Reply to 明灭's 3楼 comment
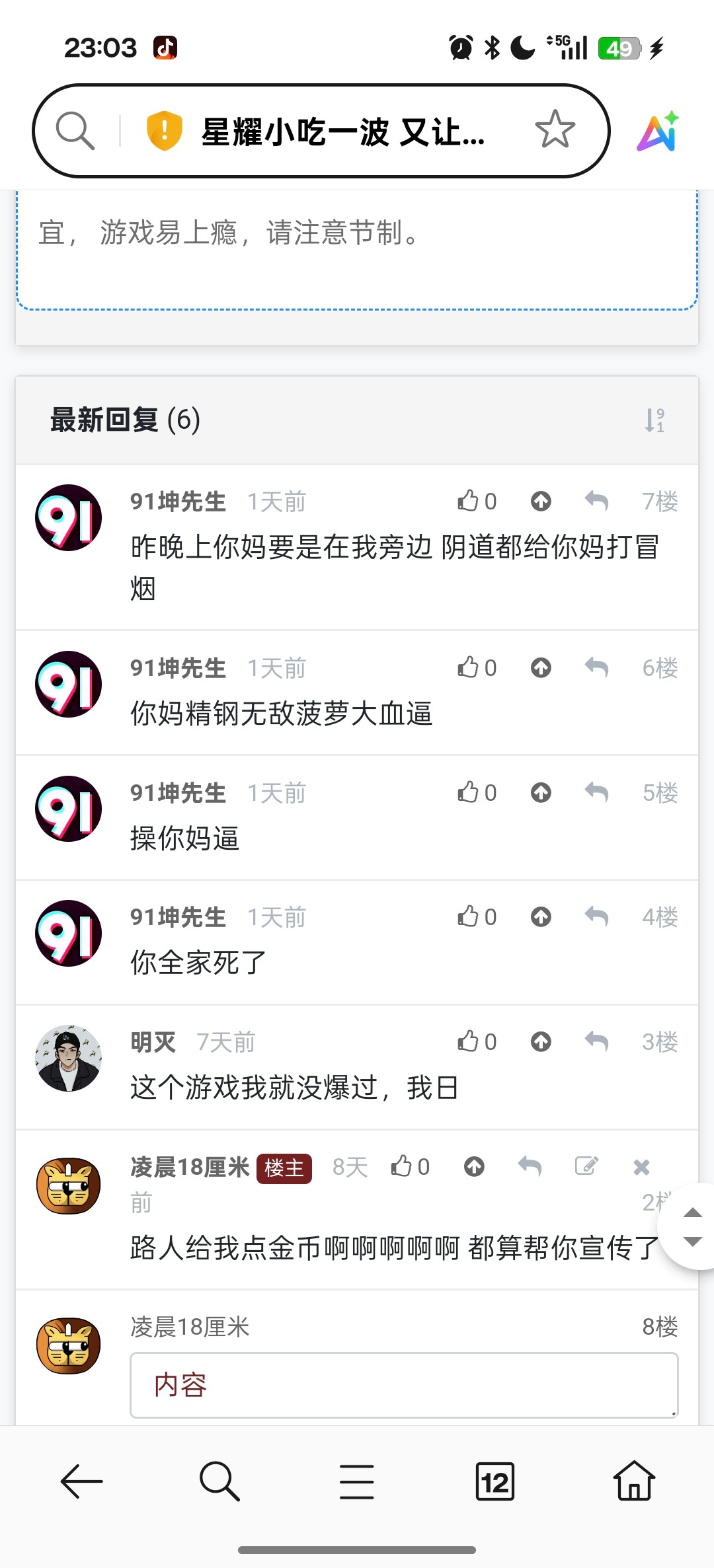The image size is (714, 1568). 596,1042
